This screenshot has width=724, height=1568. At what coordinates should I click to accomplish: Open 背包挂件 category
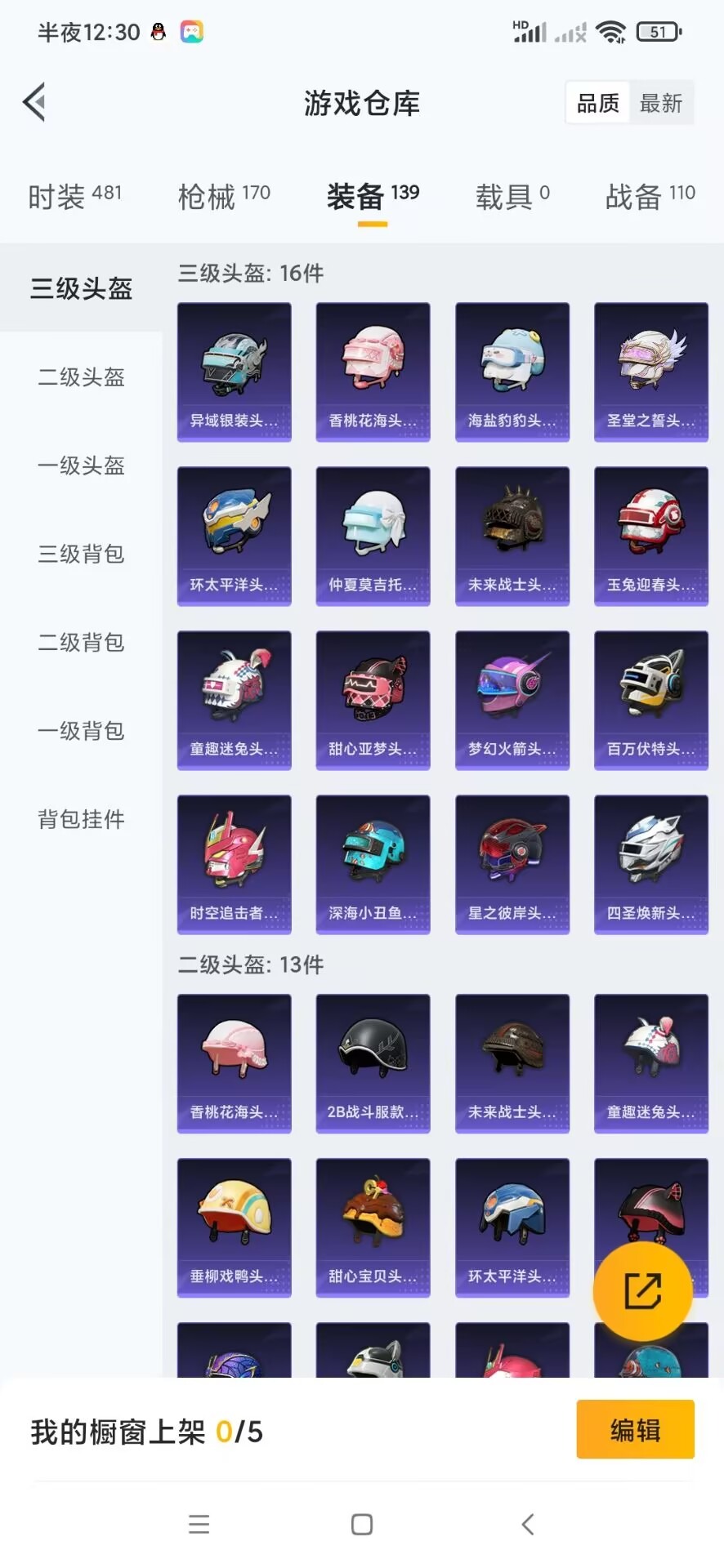(x=81, y=819)
